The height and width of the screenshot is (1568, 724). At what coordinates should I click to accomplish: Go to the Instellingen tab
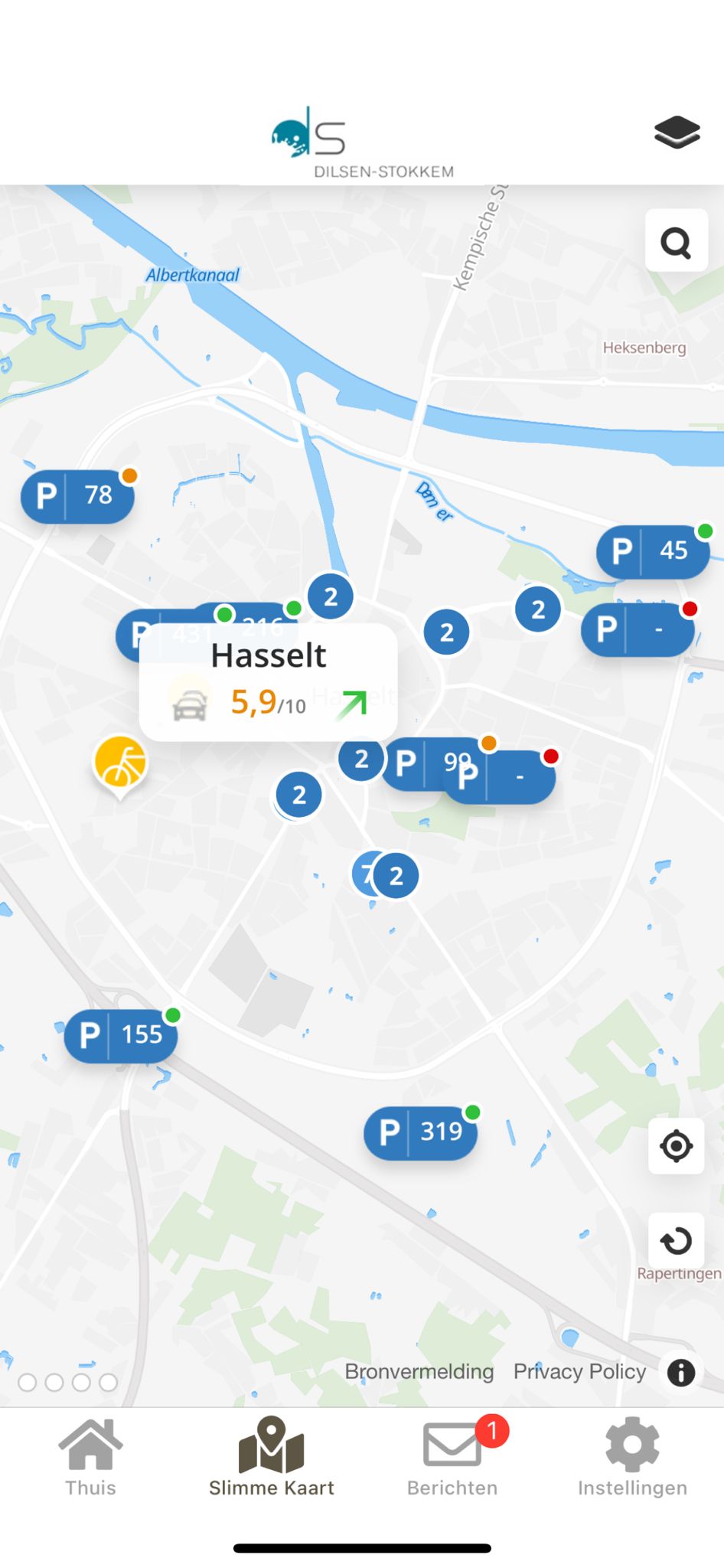pyautogui.click(x=632, y=1458)
